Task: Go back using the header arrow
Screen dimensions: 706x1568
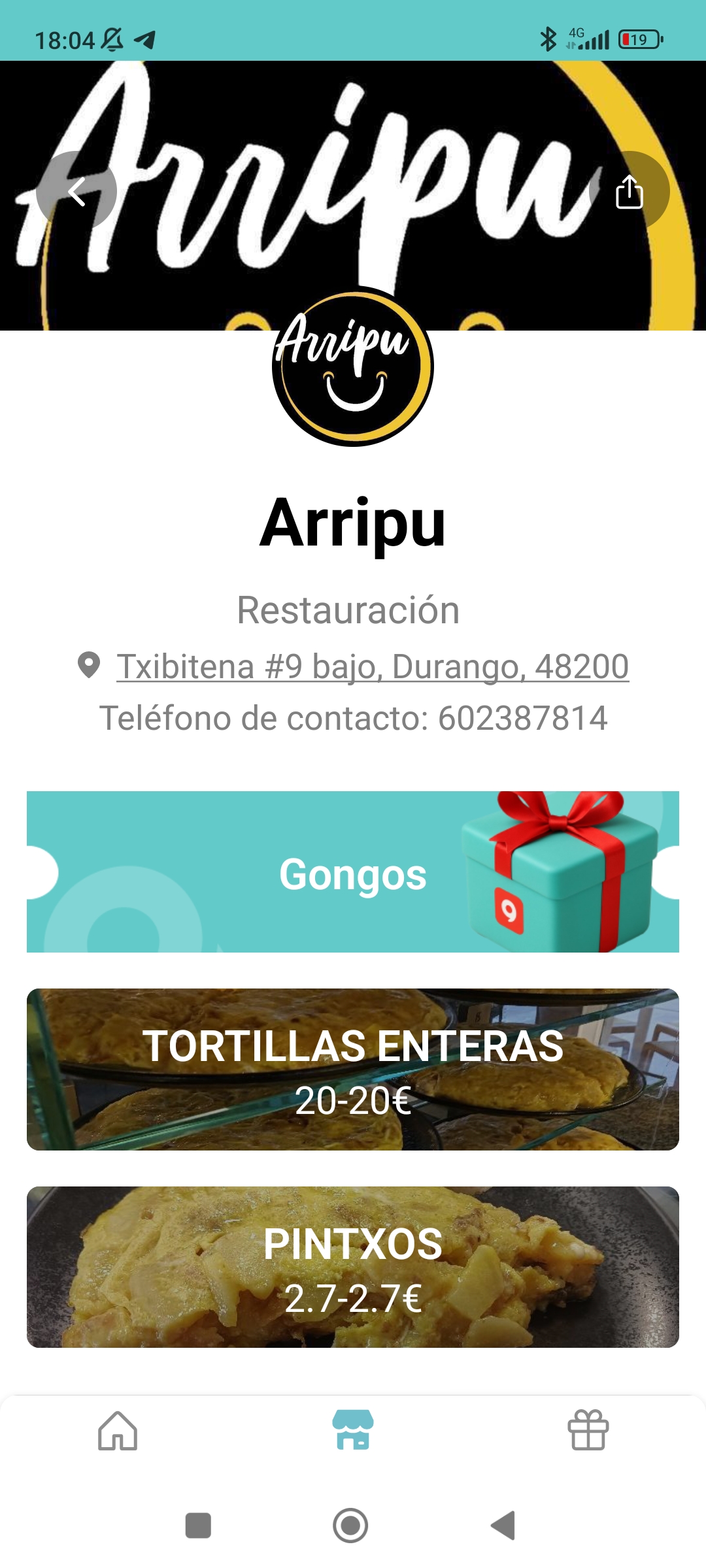Action: point(76,191)
